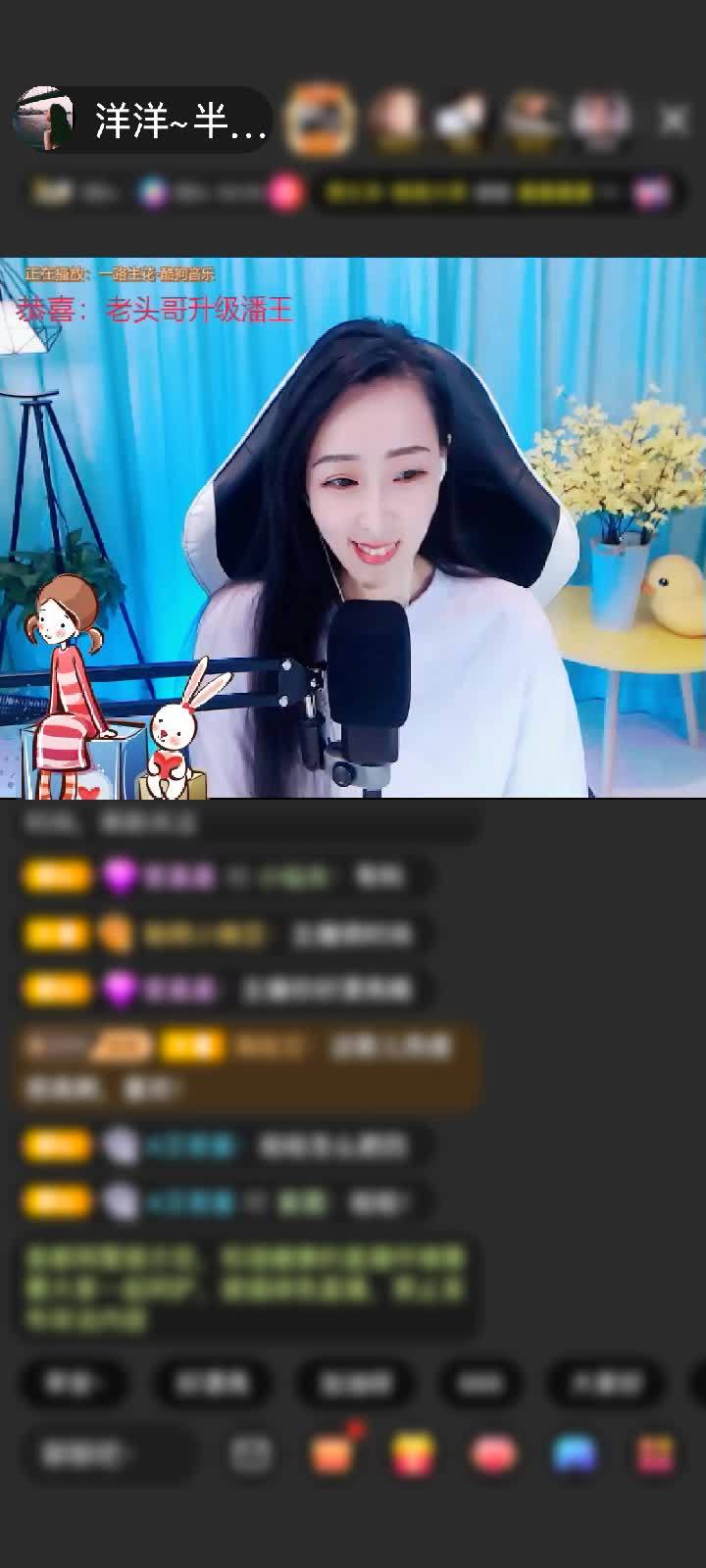Open the gift box with red dot

332,1453
